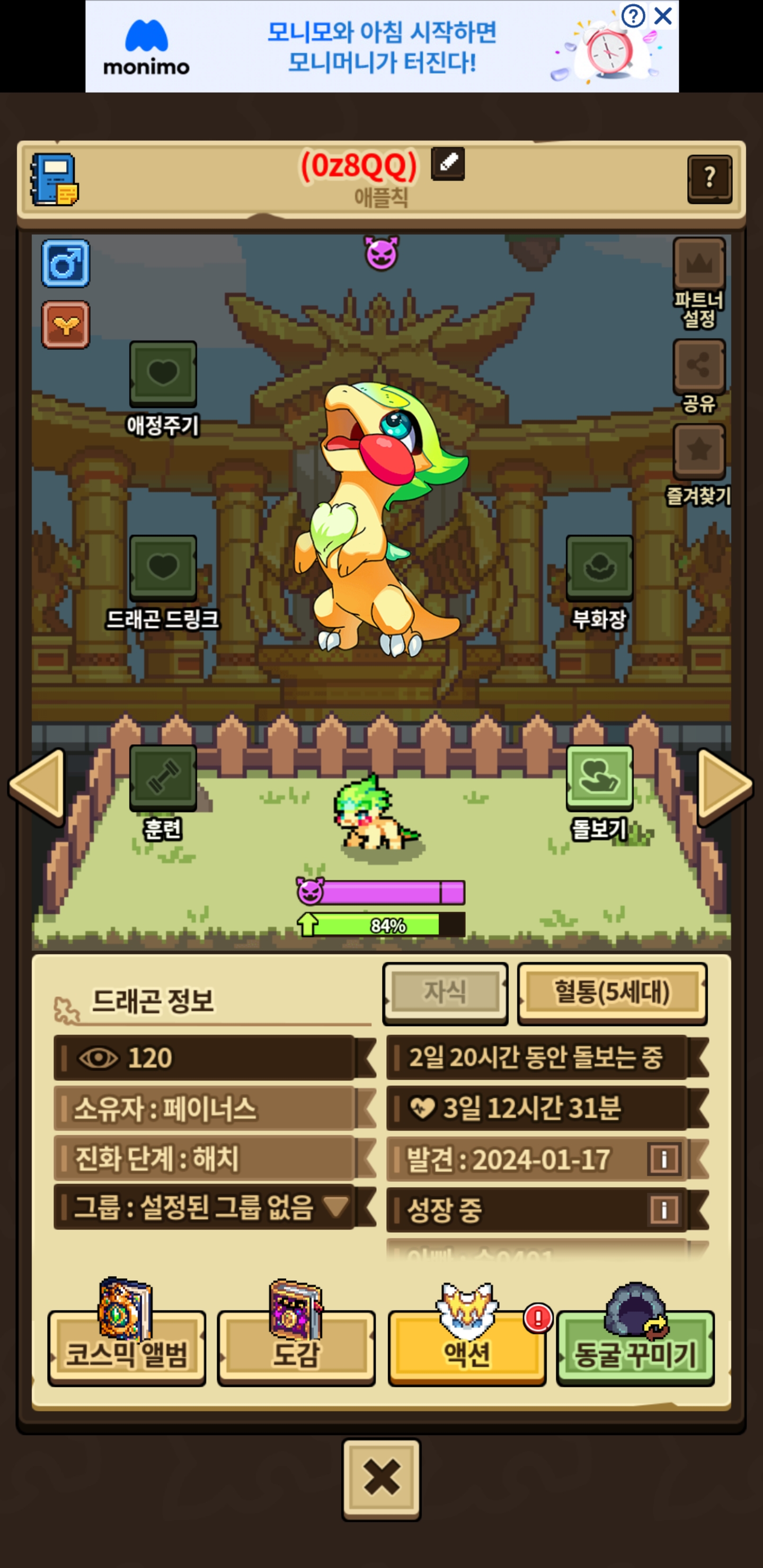Tap 애정주기 to give affection
This screenshot has width=763, height=1568.
tap(163, 373)
